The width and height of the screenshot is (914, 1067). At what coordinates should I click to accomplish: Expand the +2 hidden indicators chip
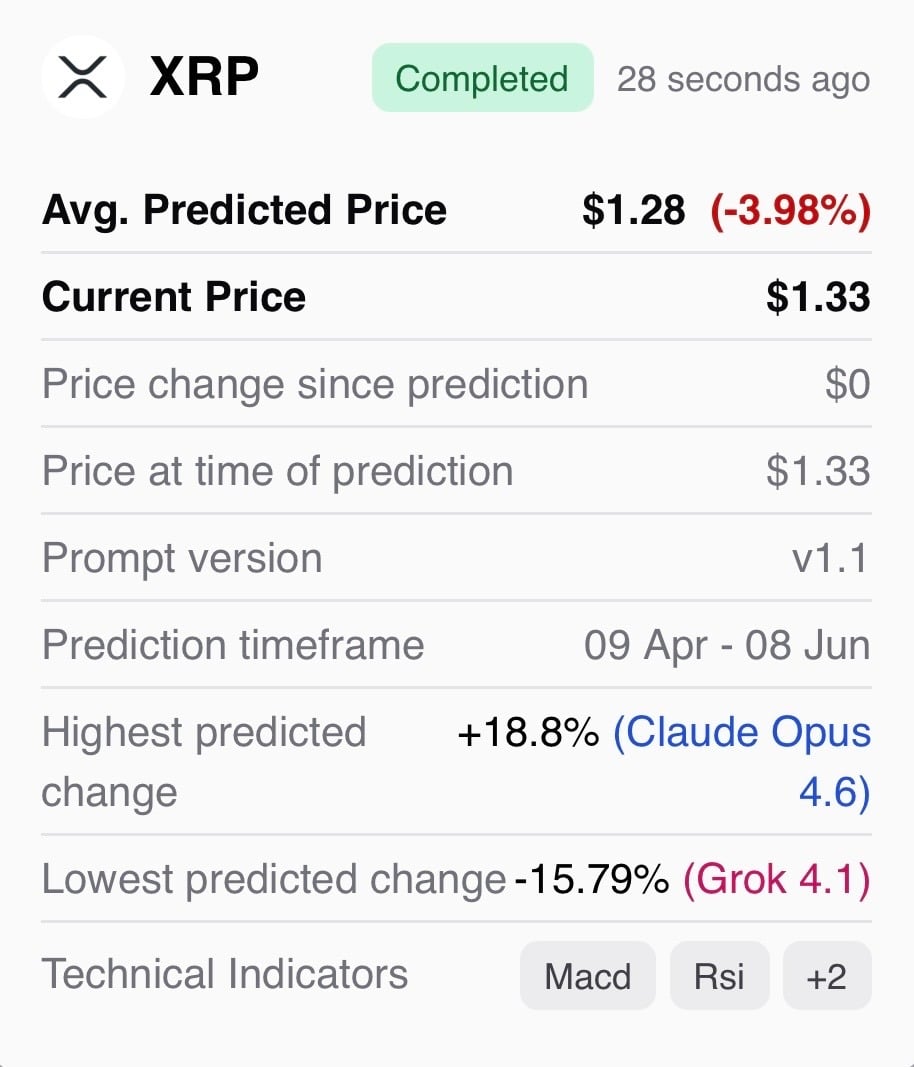tap(827, 975)
